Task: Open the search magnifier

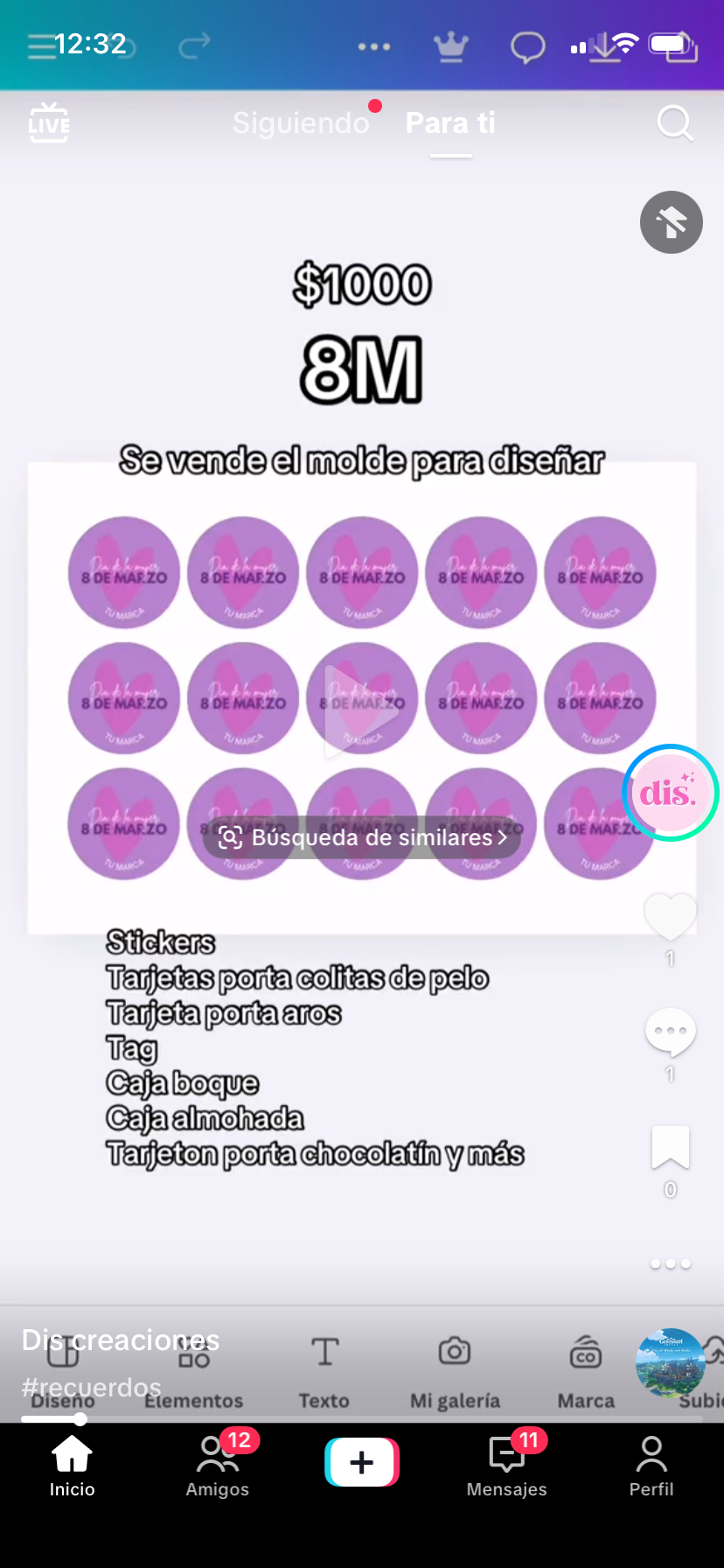Action: coord(674,123)
